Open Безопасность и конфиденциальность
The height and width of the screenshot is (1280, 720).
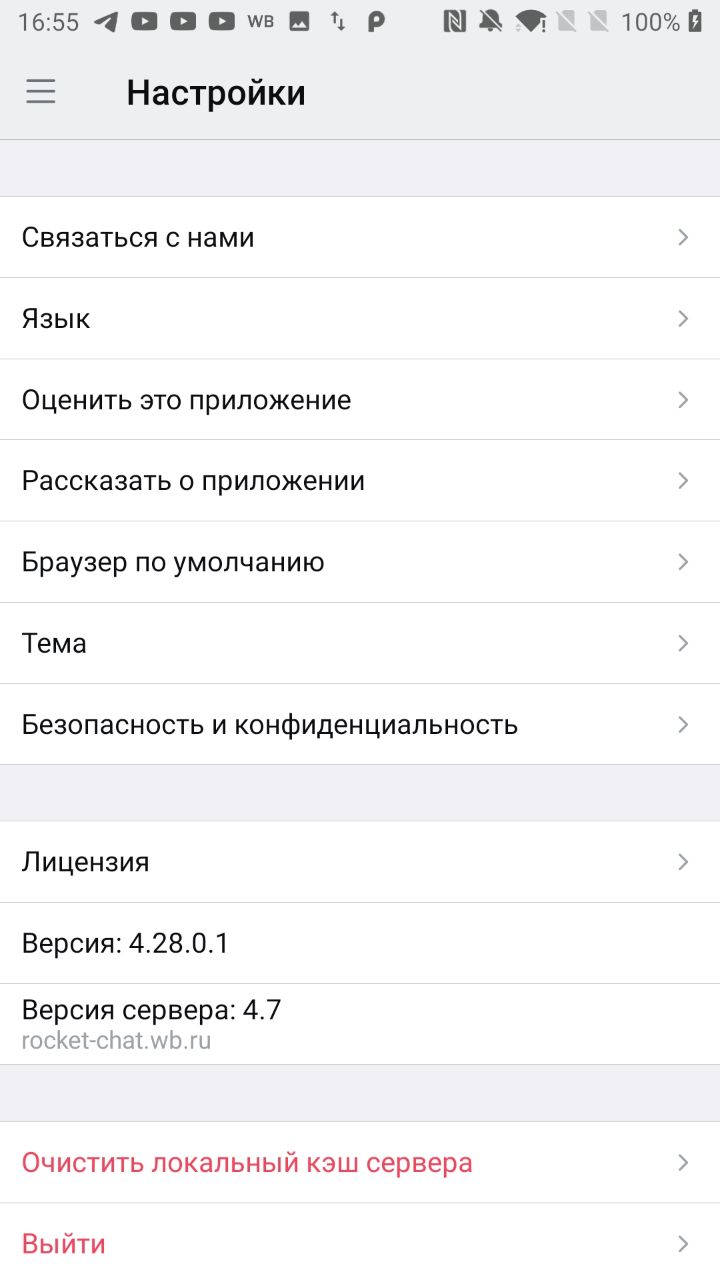[360, 724]
